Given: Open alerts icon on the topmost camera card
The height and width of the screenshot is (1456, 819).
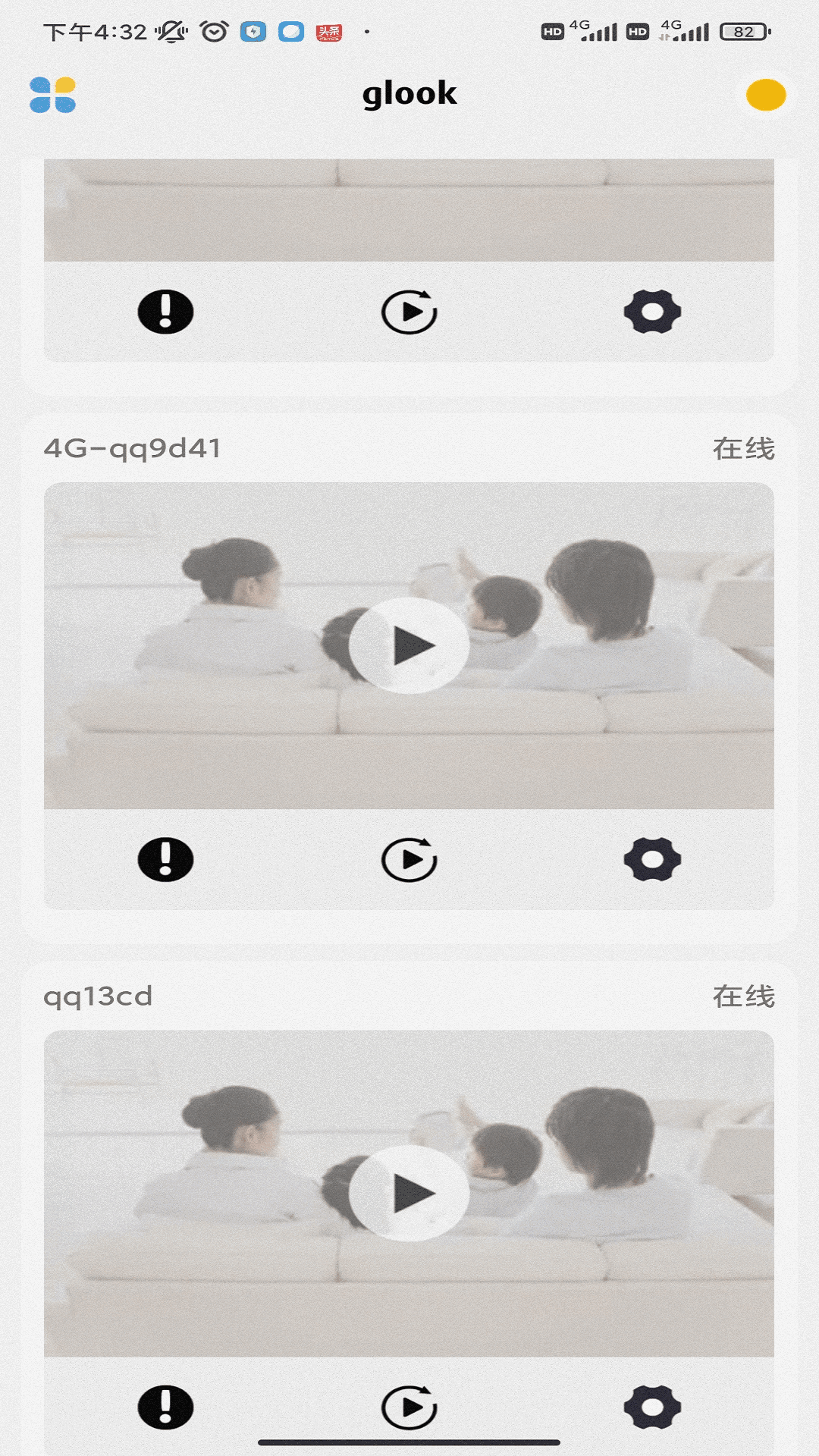Looking at the screenshot, I should [x=165, y=312].
